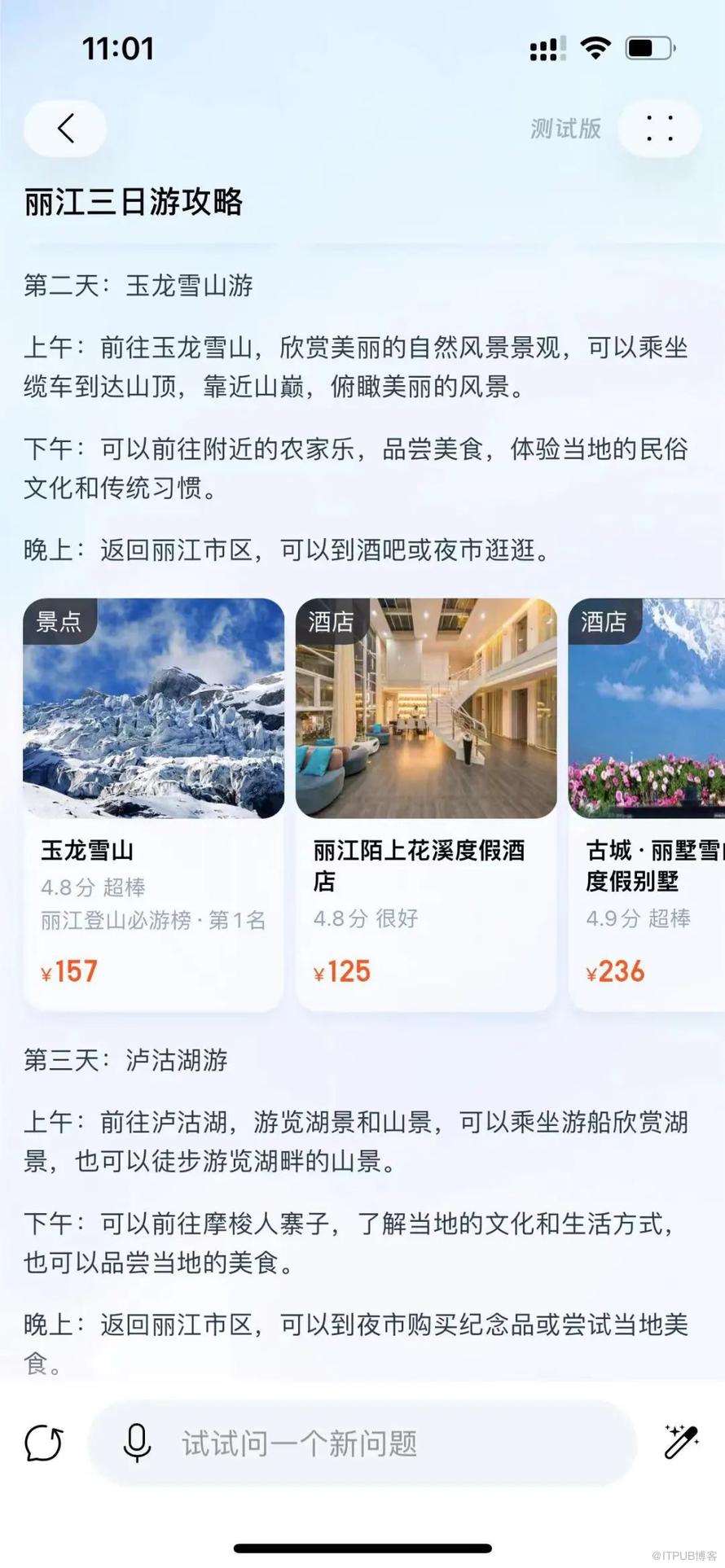This screenshot has height=1568, width=725.
Task: Go back using the top-left arrow
Action: (x=65, y=129)
